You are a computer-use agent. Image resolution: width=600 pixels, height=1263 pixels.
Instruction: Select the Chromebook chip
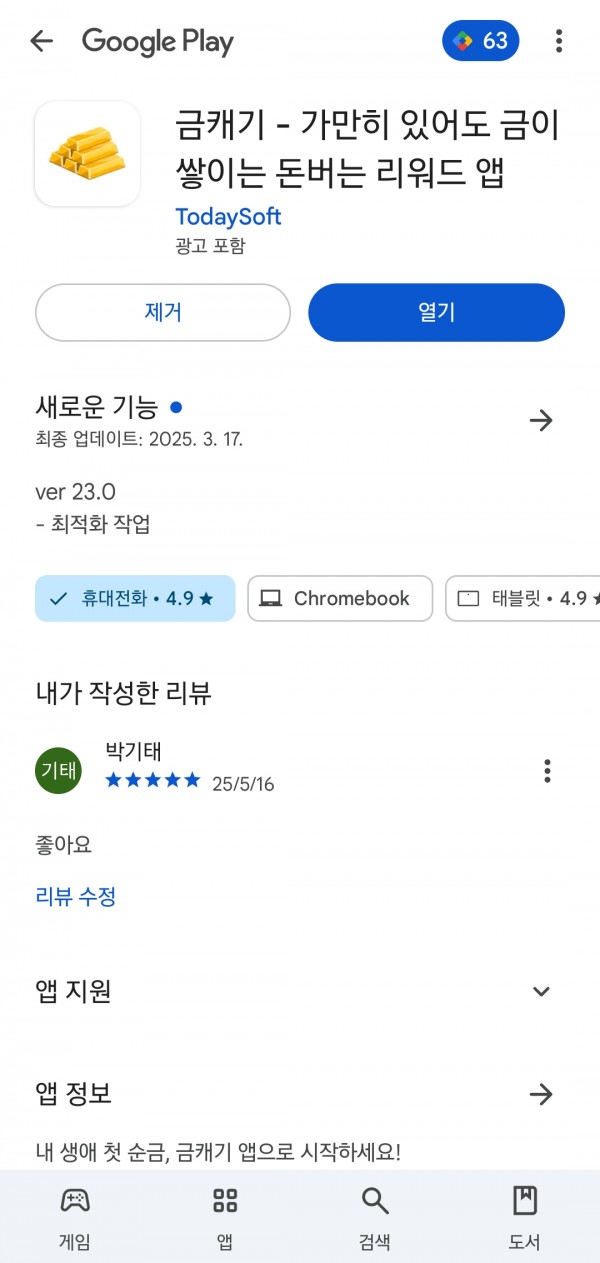[340, 598]
